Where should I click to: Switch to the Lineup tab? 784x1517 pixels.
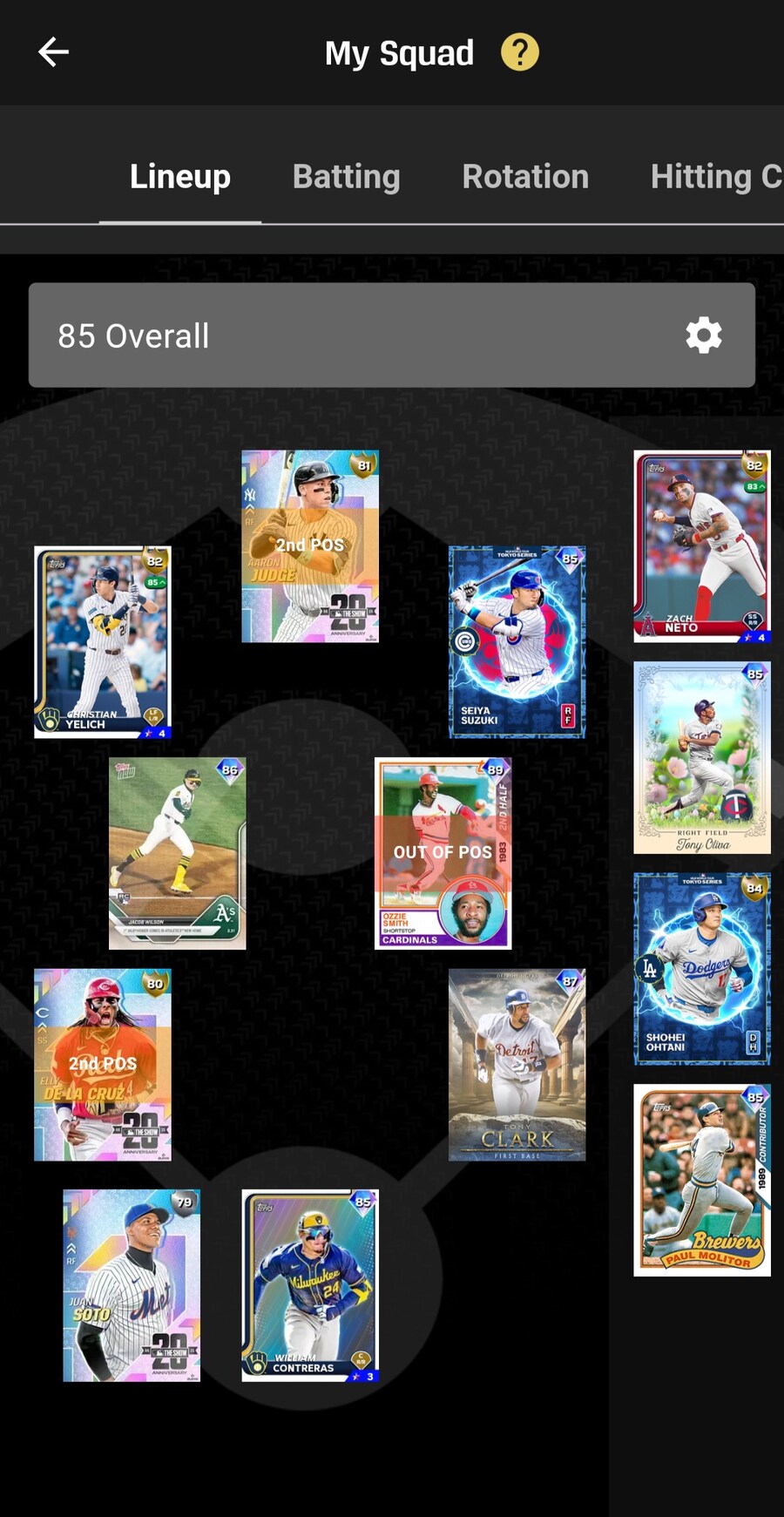tap(180, 177)
